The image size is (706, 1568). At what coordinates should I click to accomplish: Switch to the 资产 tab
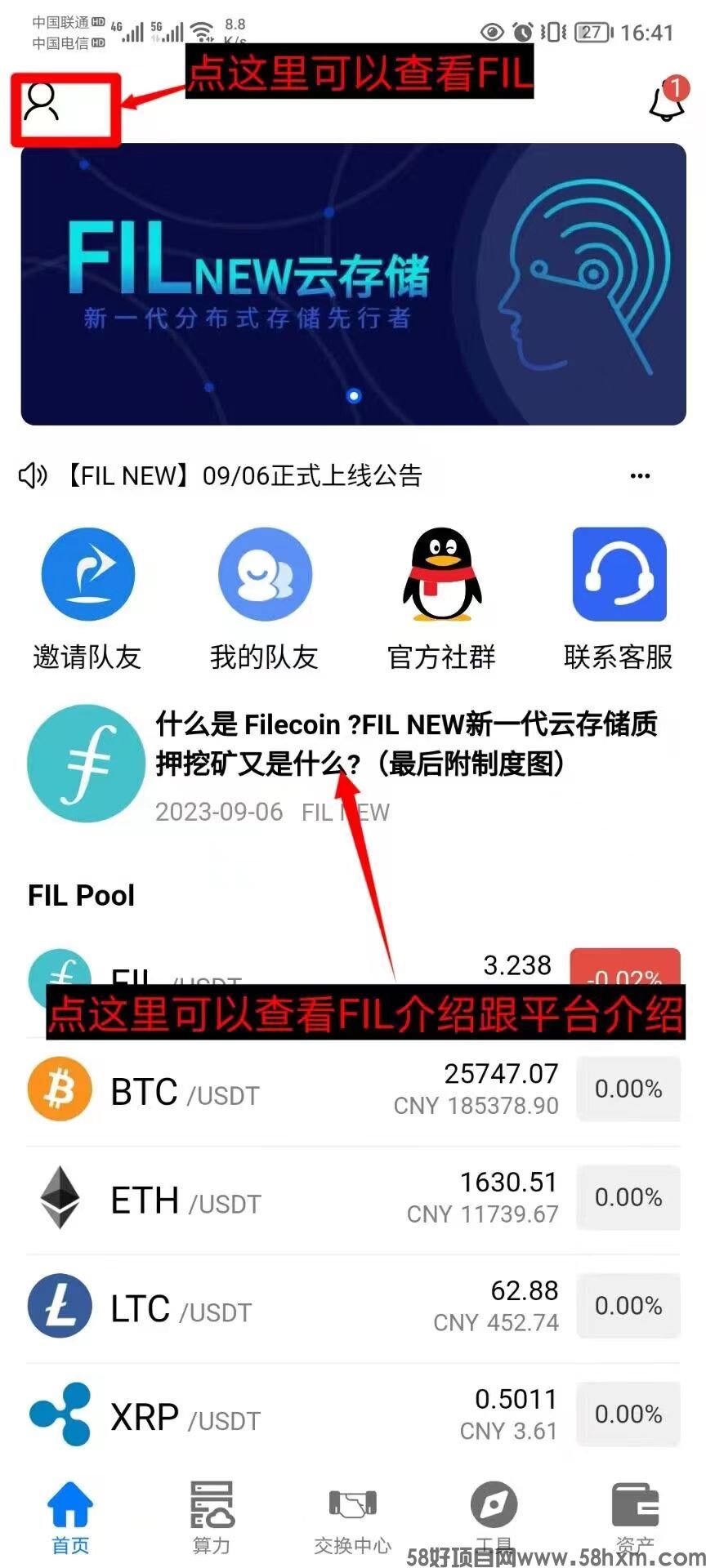point(635,1516)
